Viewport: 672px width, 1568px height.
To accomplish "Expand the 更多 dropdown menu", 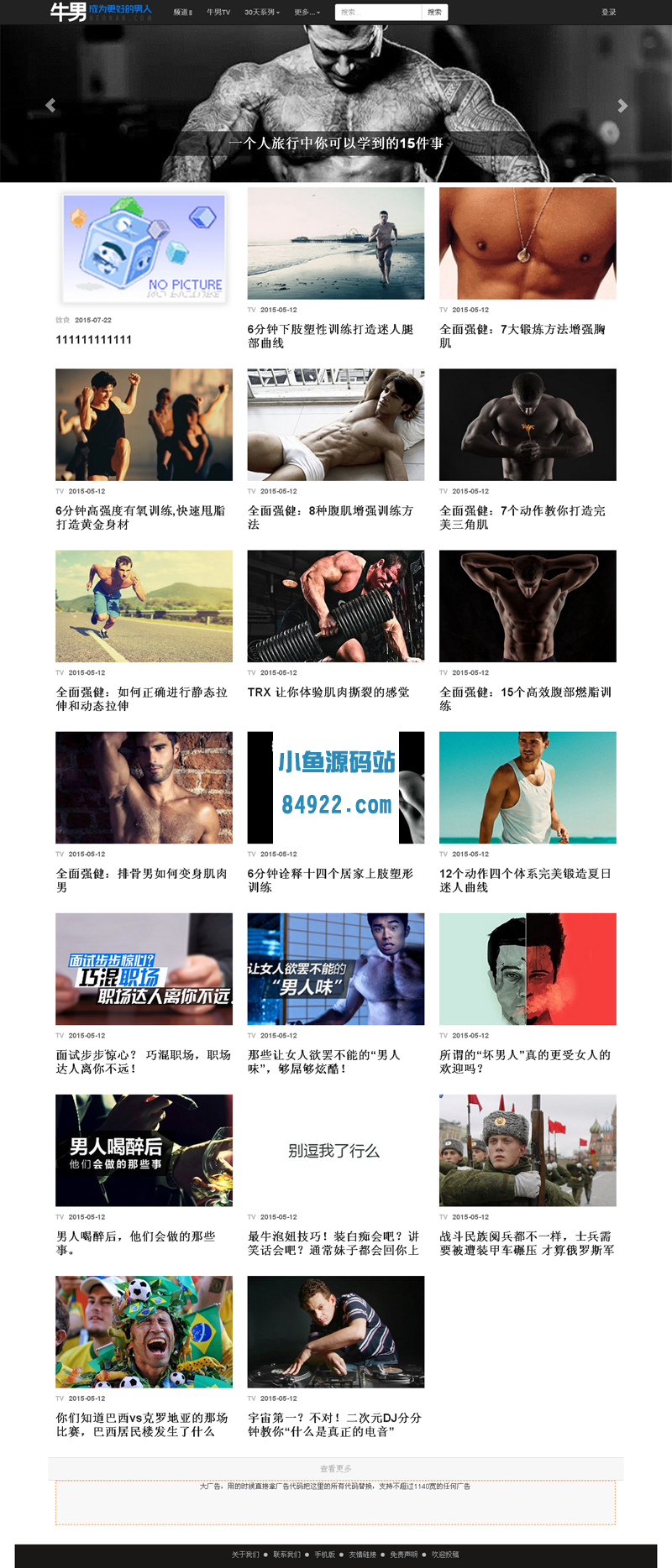I will (x=307, y=13).
